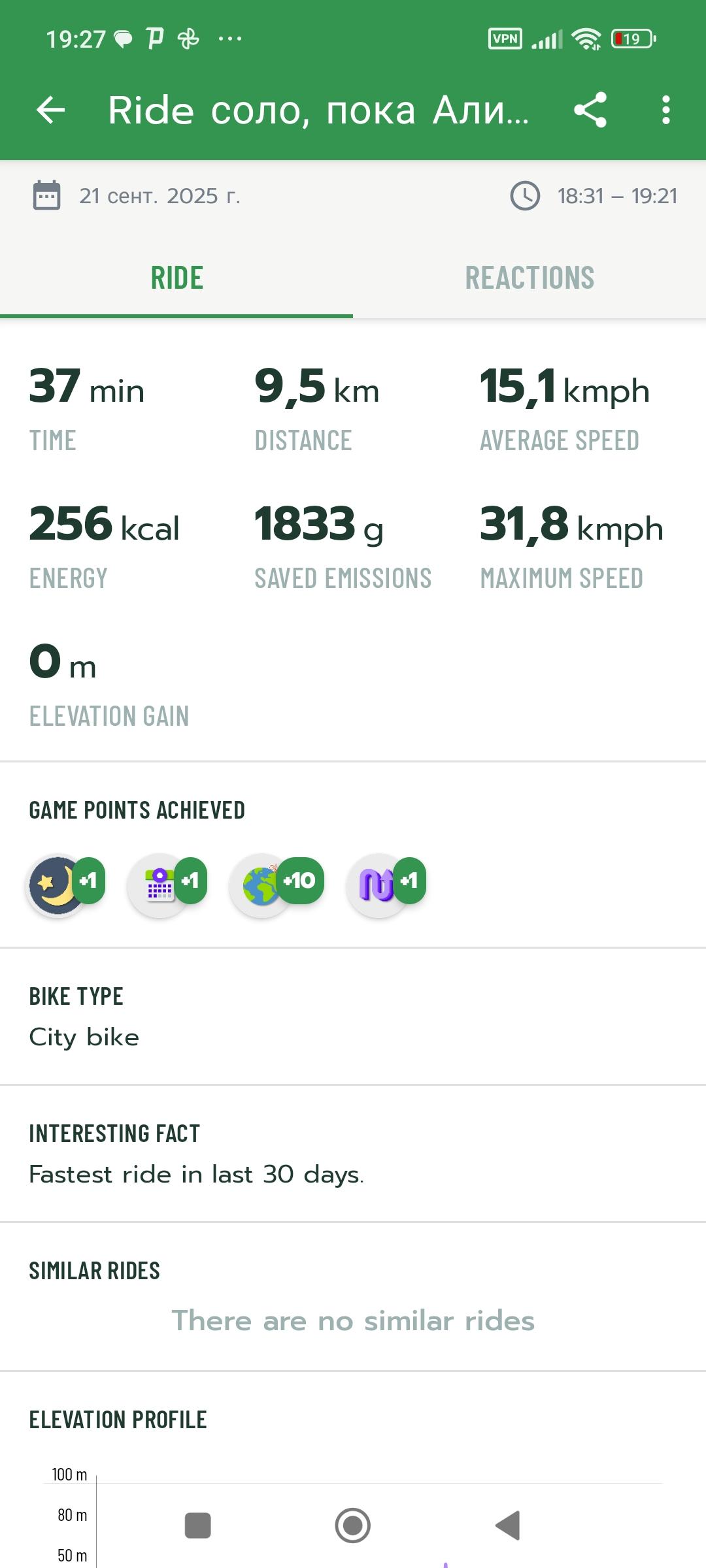Share this ride
The image size is (706, 1568).
[x=590, y=110]
